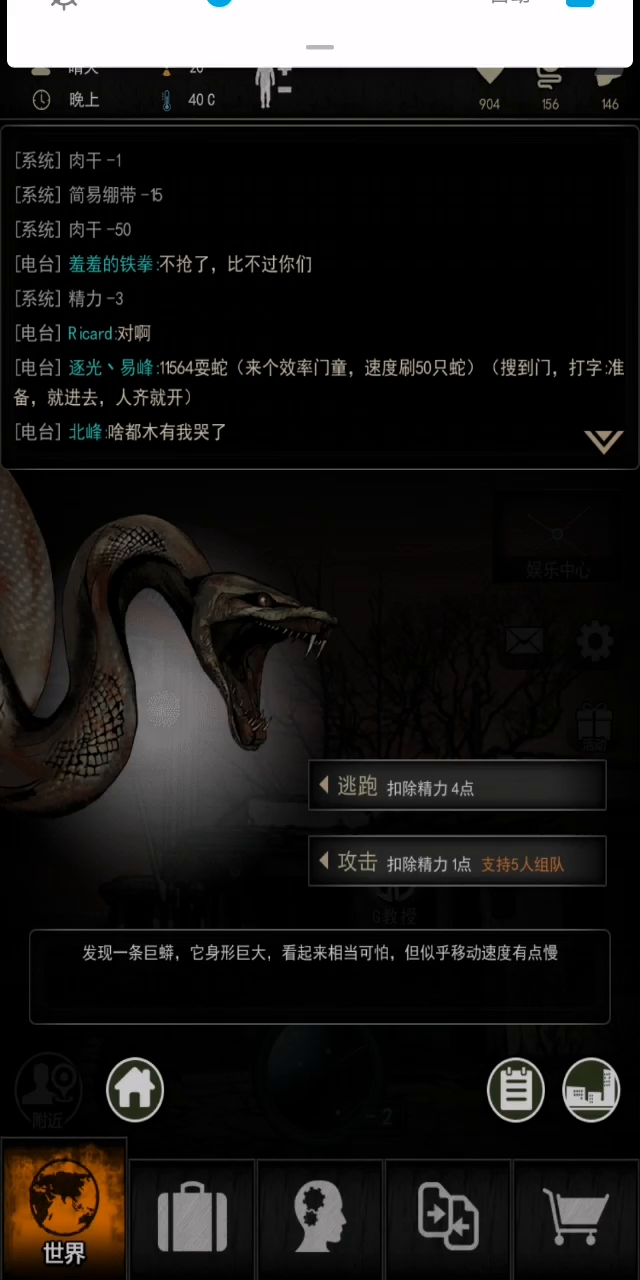Open the clipboard task list icon
640x1280 pixels.
[x=516, y=1090]
